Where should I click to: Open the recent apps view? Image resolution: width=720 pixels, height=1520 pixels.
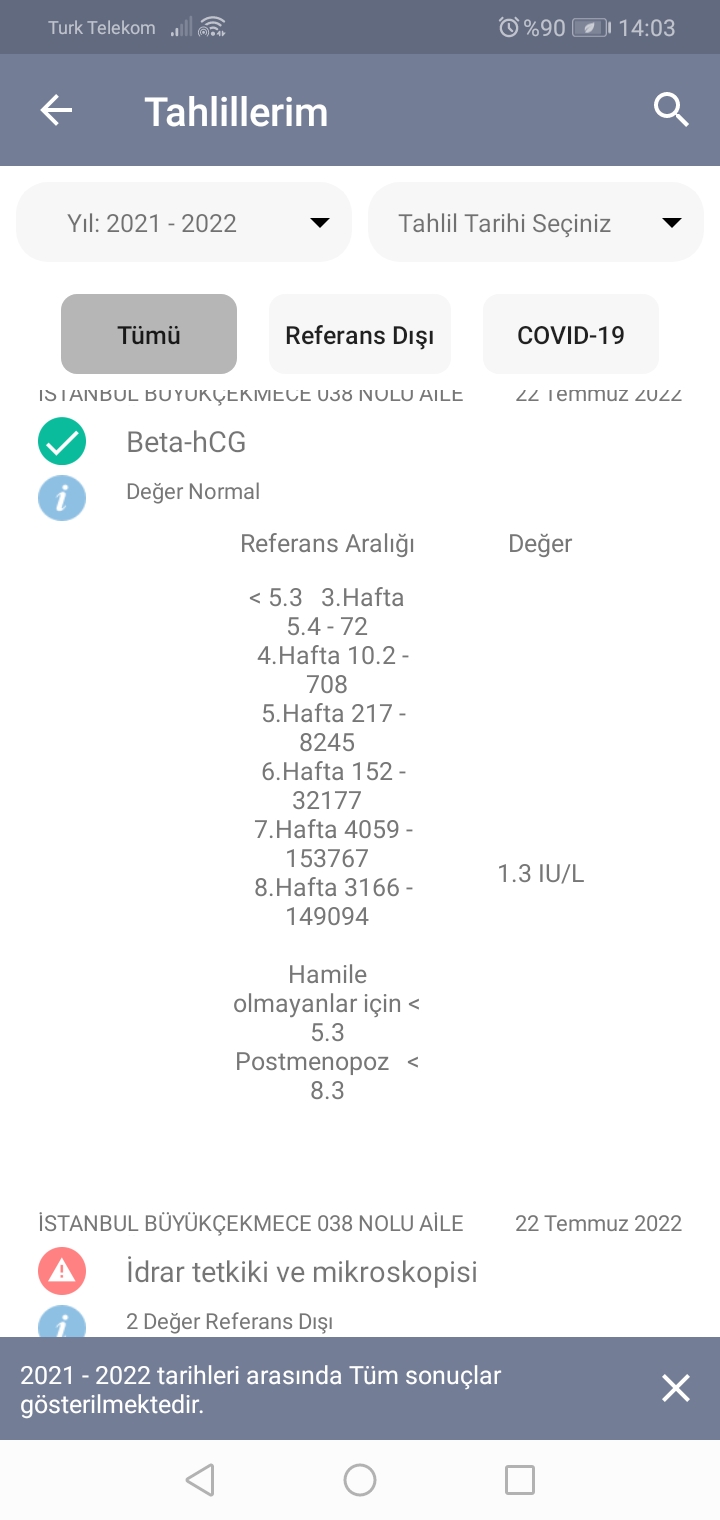(x=520, y=1480)
